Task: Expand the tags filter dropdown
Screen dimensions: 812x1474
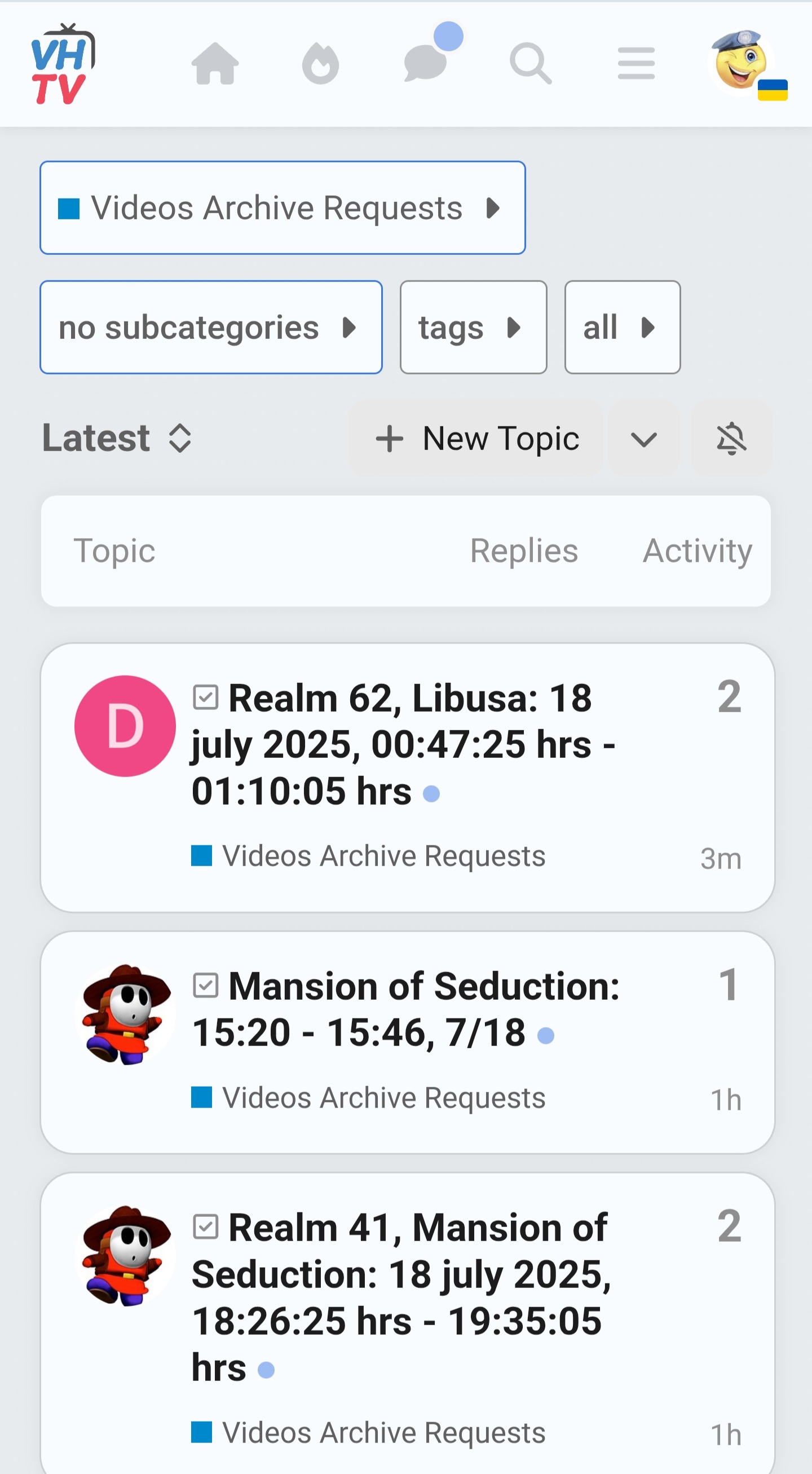Action: point(473,327)
